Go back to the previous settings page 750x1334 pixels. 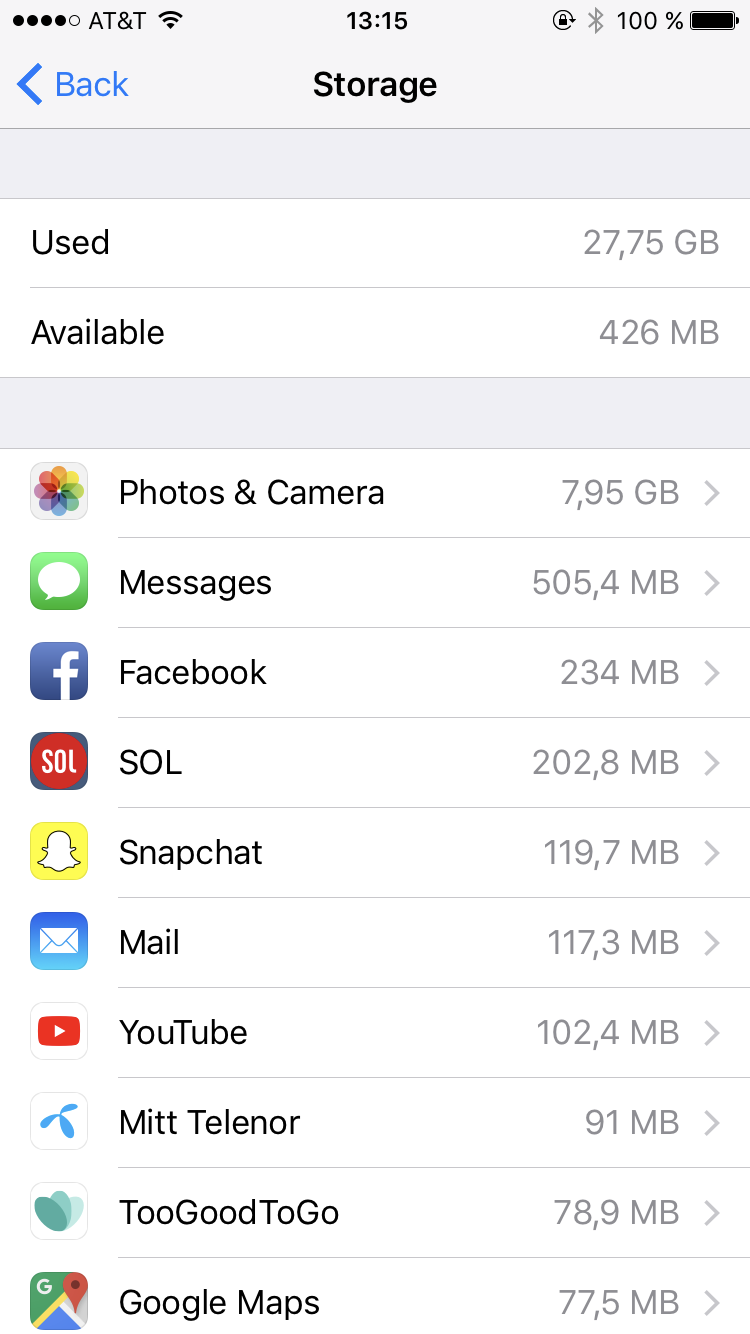click(x=73, y=85)
